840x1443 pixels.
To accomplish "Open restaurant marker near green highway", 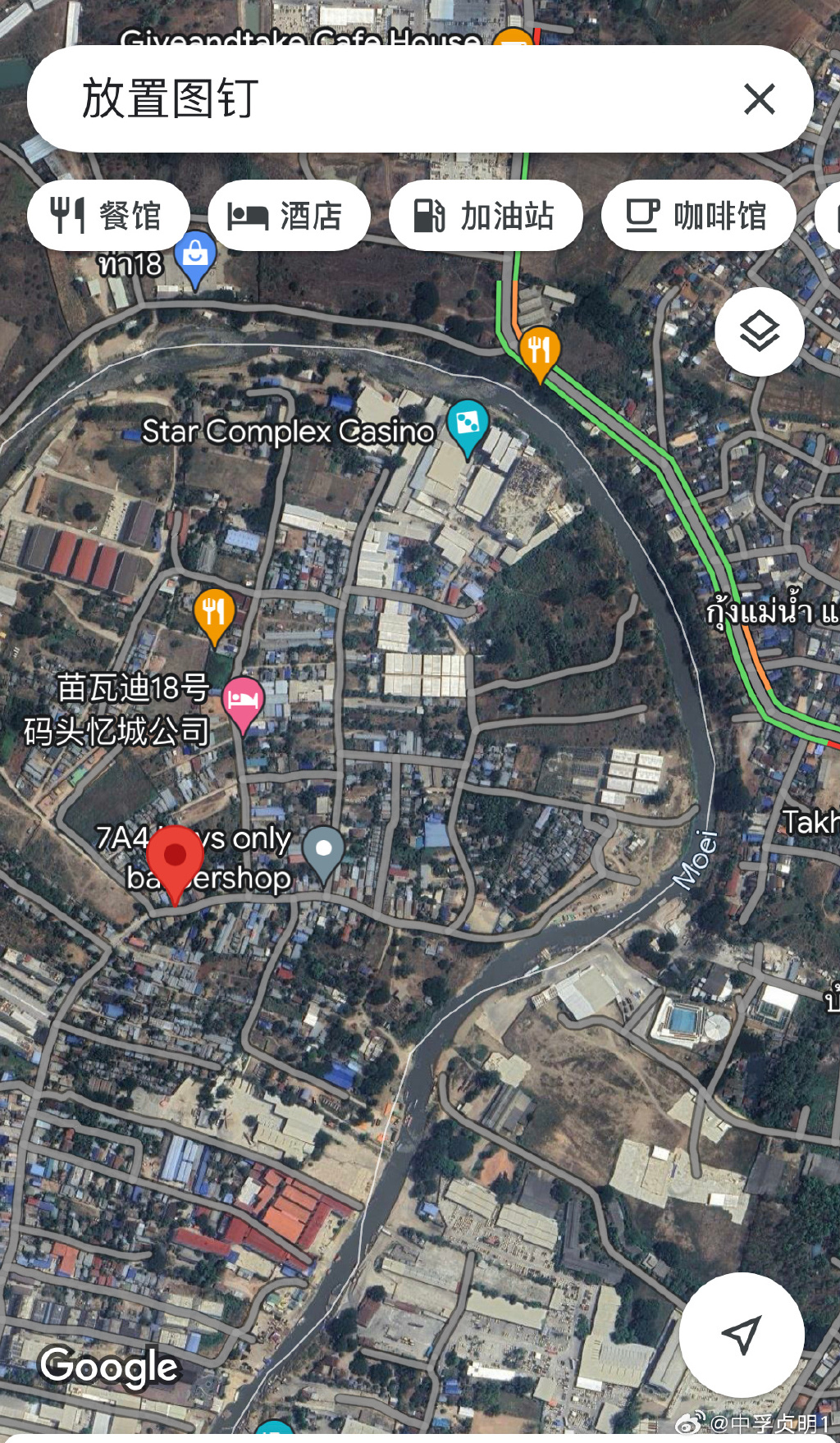I will pos(539,350).
